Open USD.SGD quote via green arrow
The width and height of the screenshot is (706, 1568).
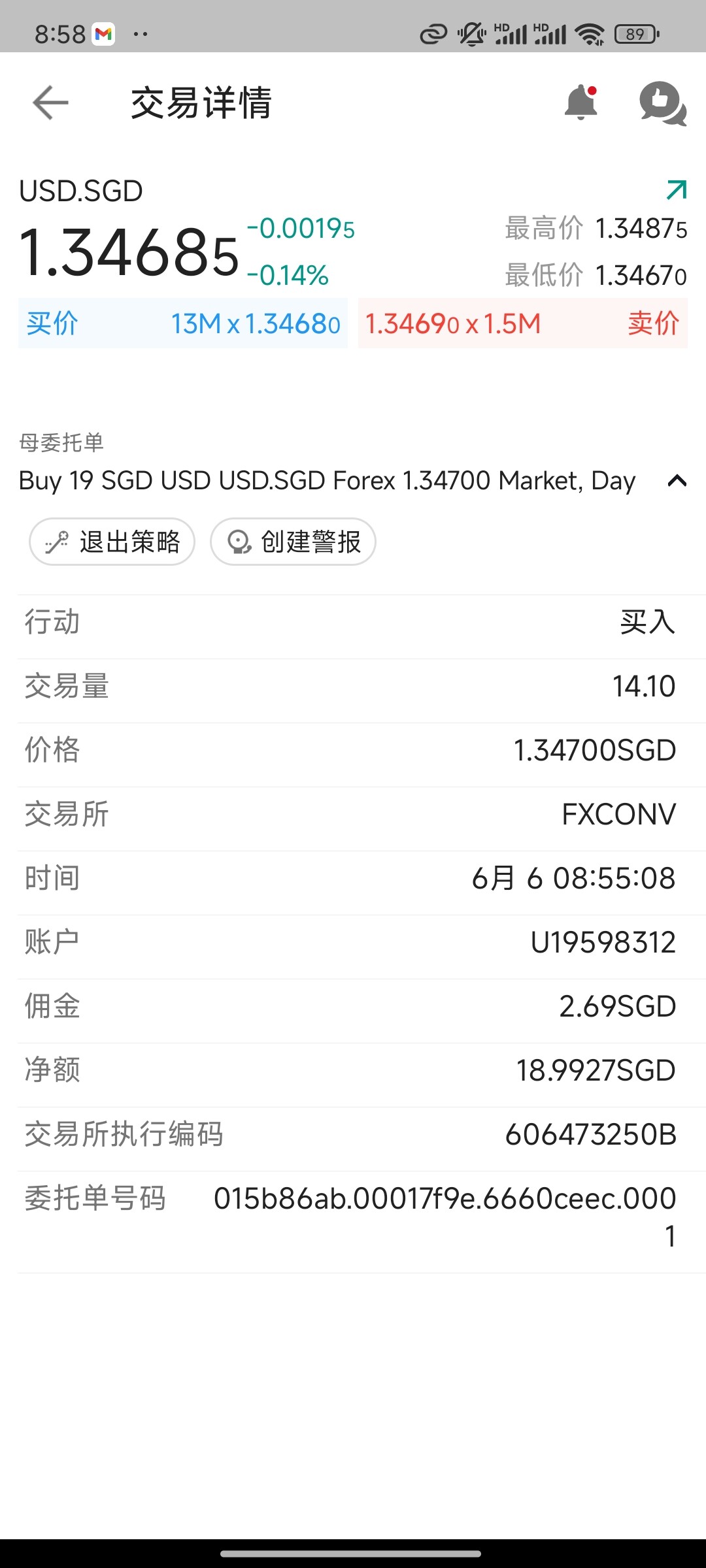pyautogui.click(x=677, y=190)
